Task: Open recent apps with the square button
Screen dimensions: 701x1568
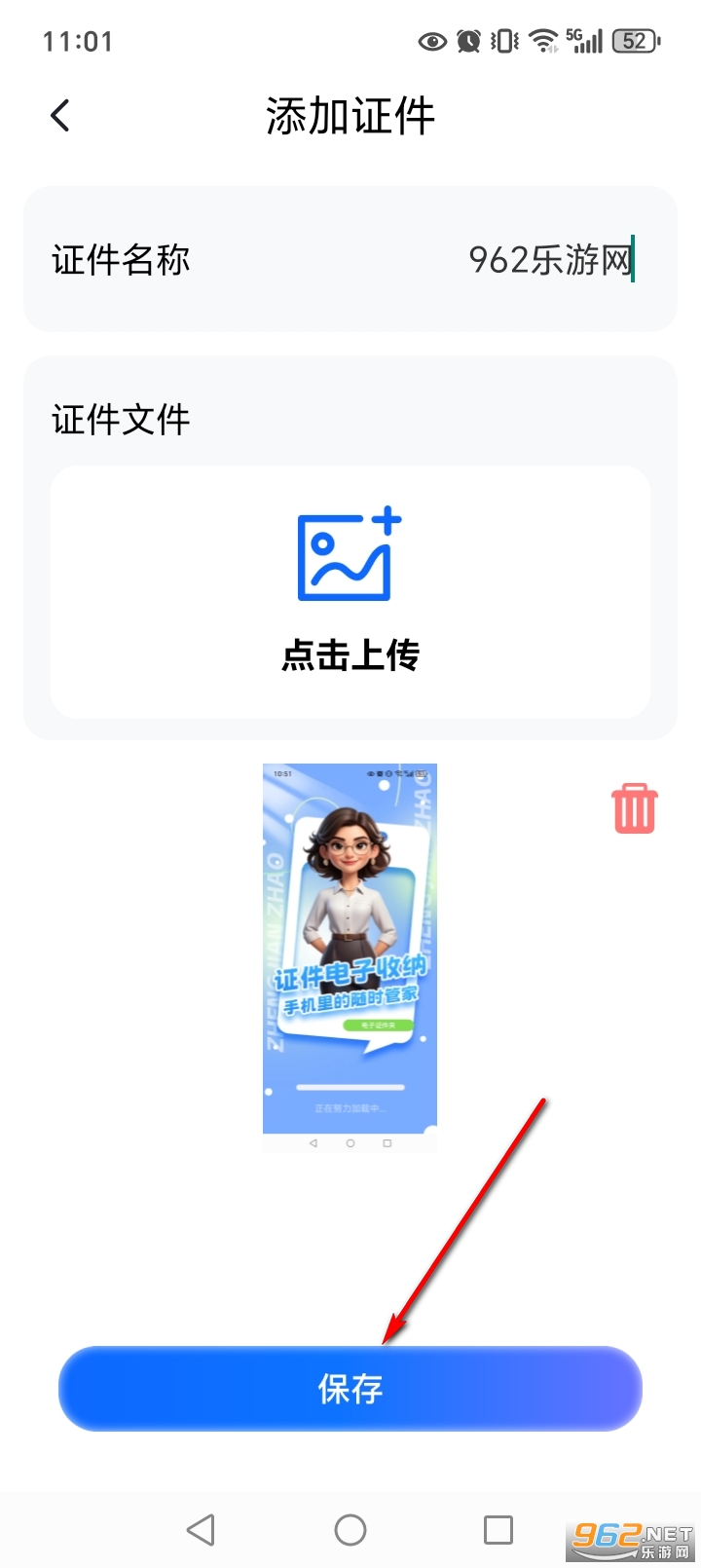Action: click(498, 1529)
